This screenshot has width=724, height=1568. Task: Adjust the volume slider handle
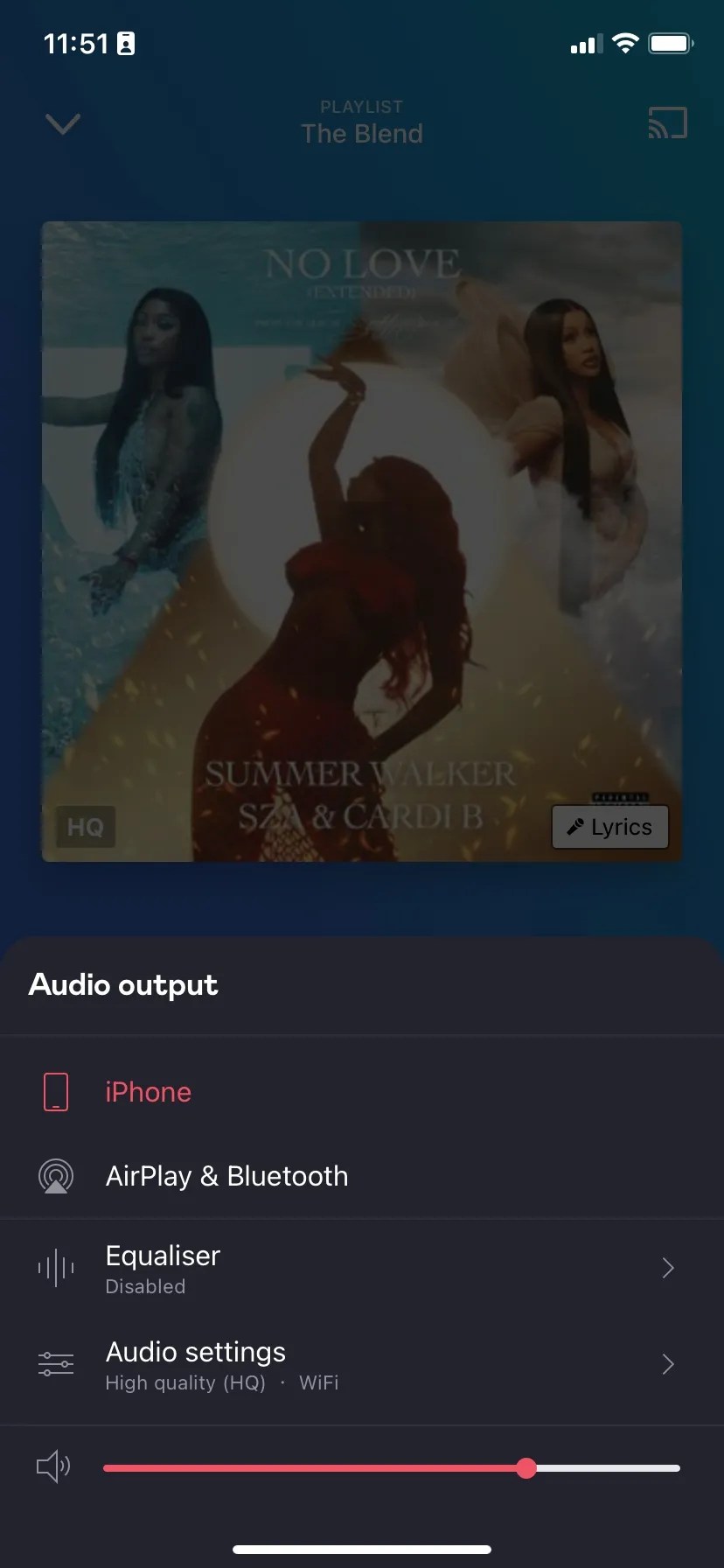pos(526,1468)
